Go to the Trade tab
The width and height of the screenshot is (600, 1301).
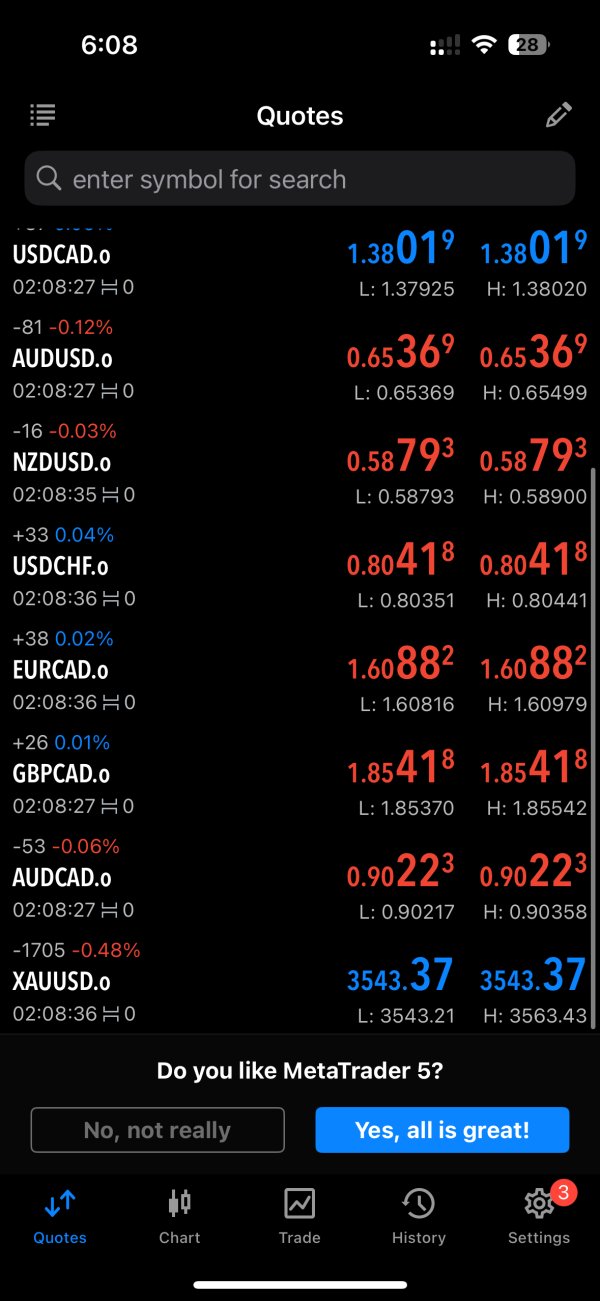click(299, 1216)
